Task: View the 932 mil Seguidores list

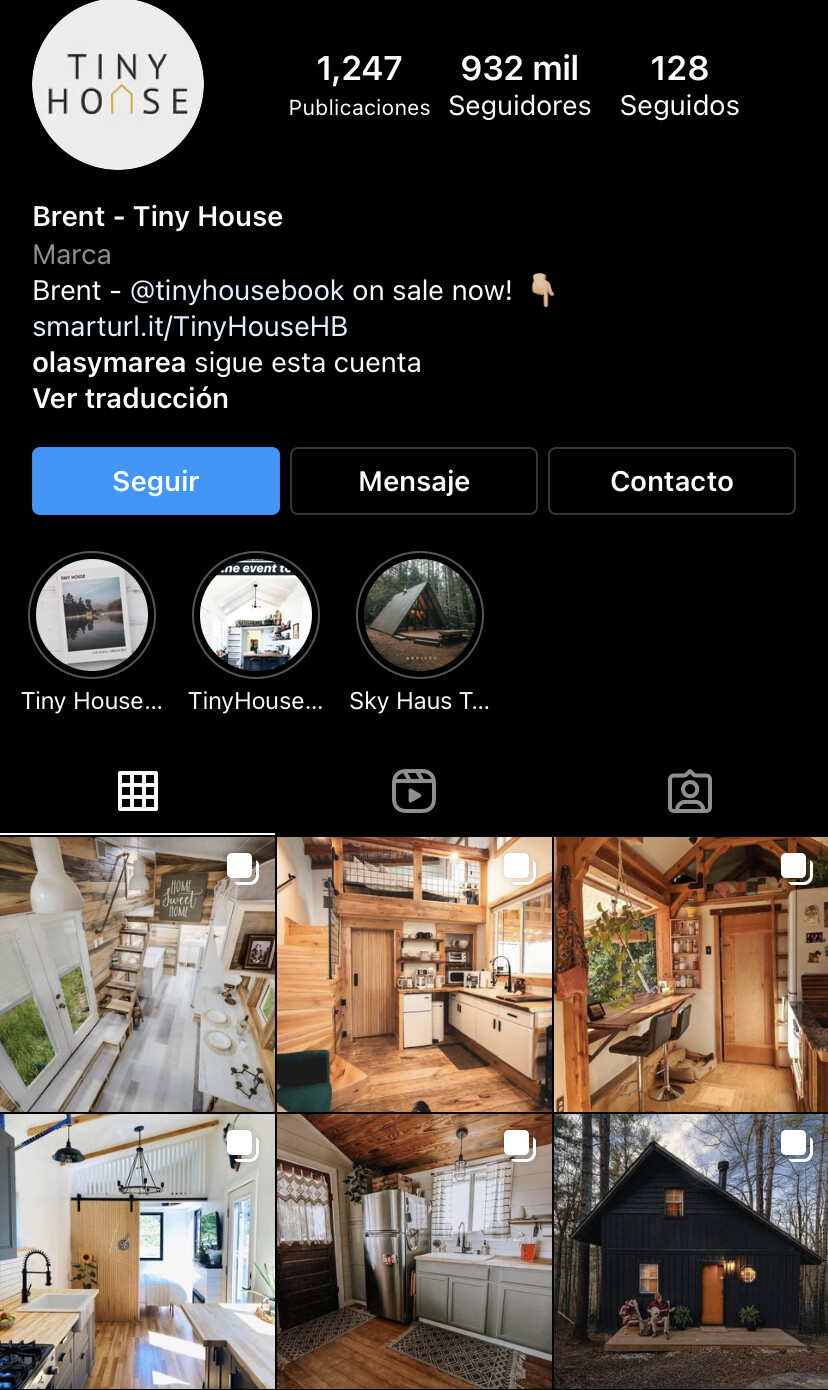Action: click(519, 86)
